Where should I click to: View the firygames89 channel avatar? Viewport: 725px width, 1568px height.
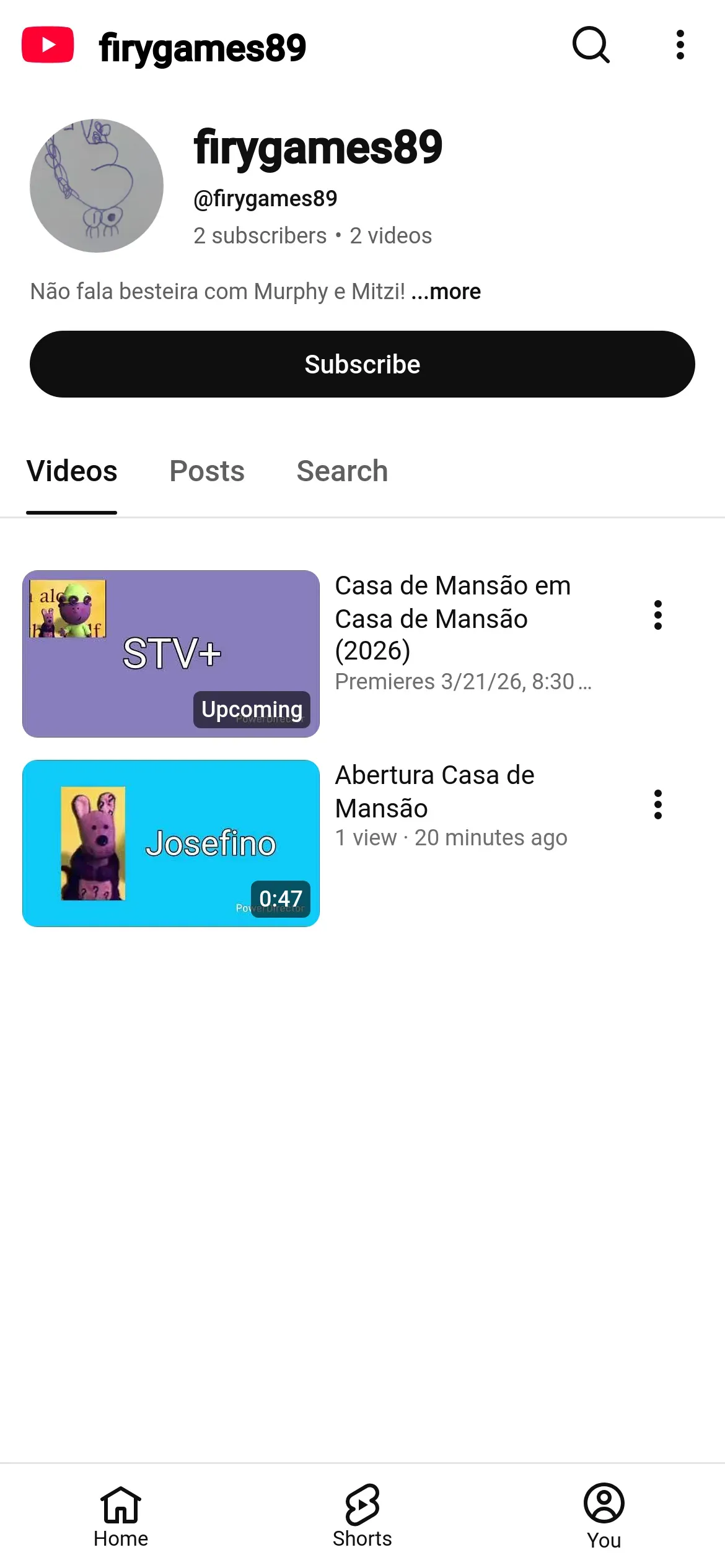point(97,186)
